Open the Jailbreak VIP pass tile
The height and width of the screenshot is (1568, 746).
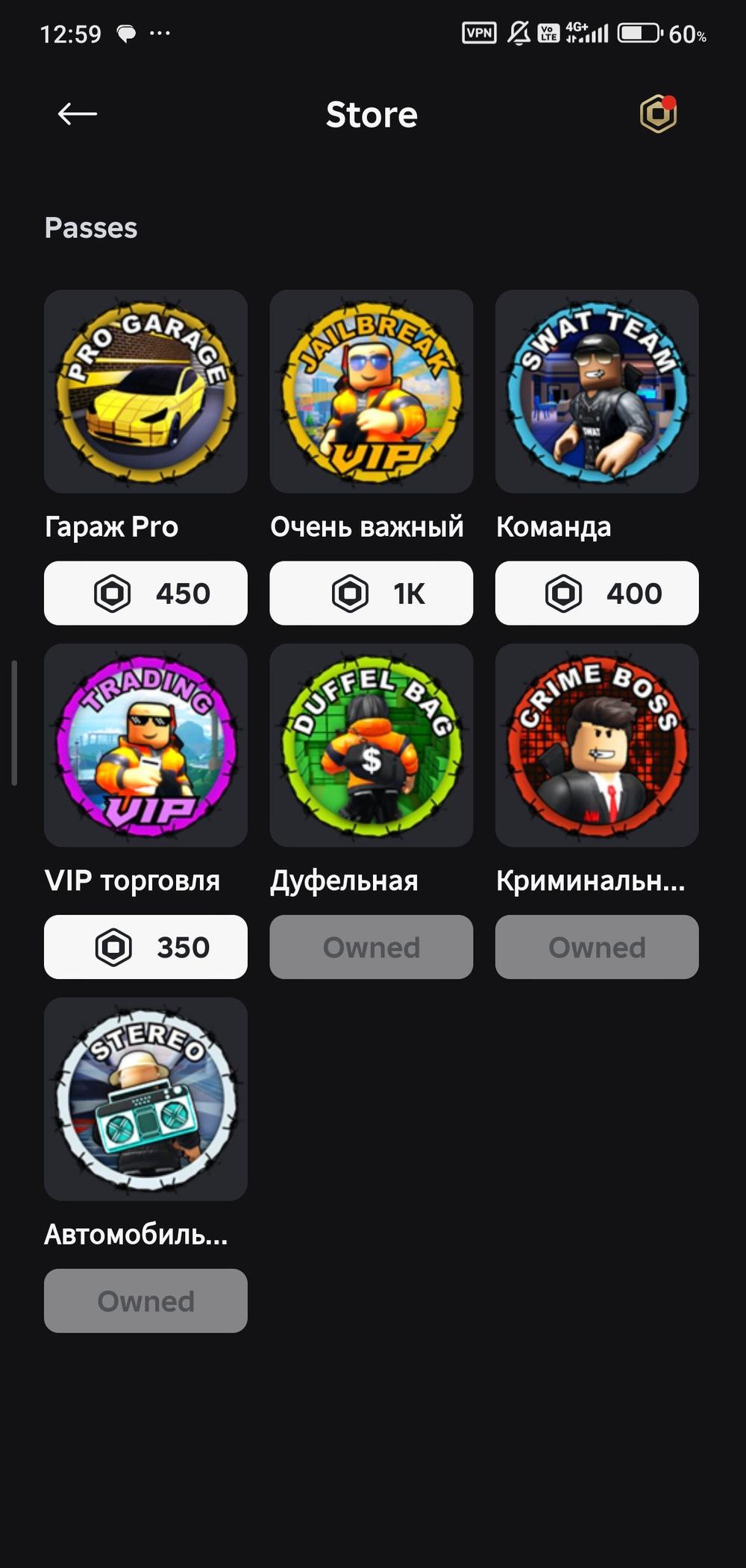pos(371,391)
